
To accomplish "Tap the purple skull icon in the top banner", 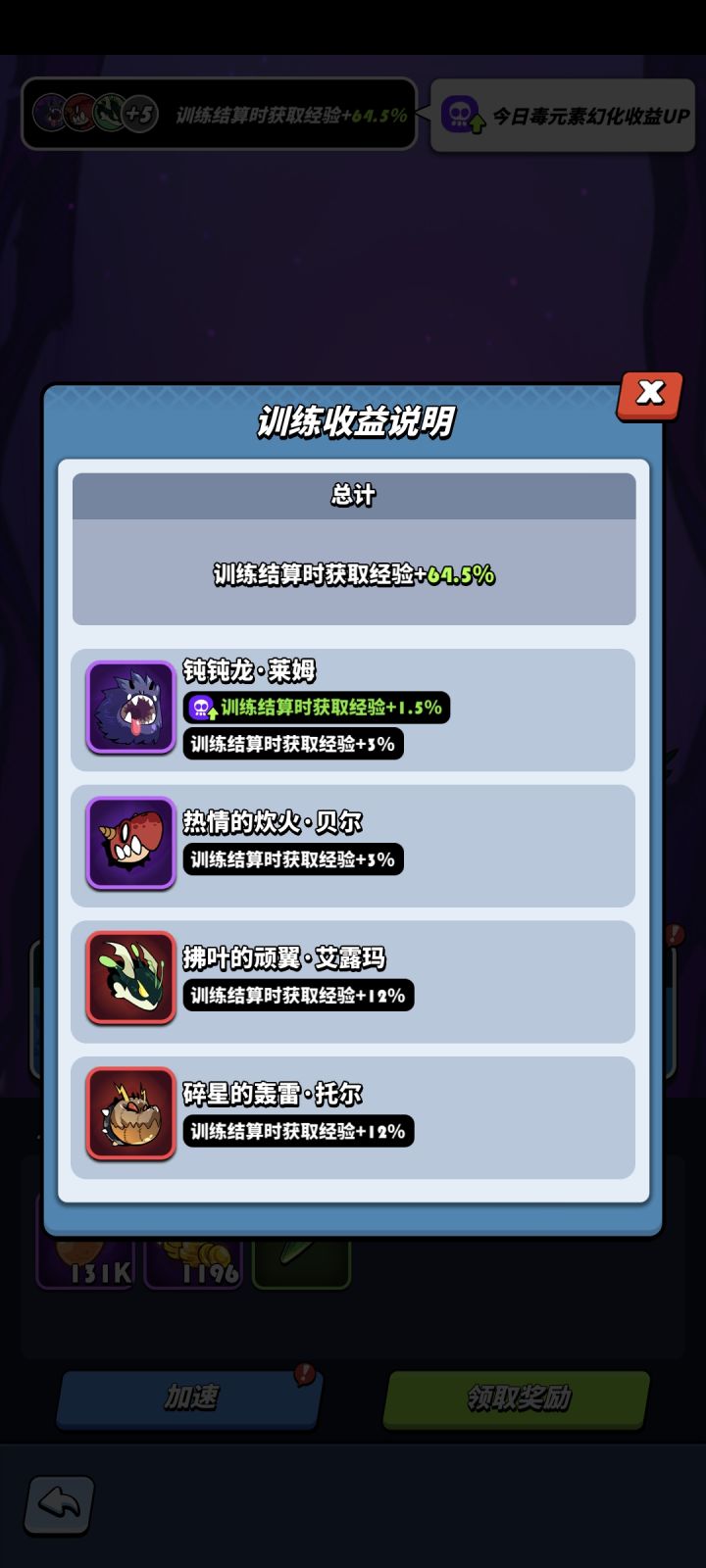I will [x=459, y=114].
